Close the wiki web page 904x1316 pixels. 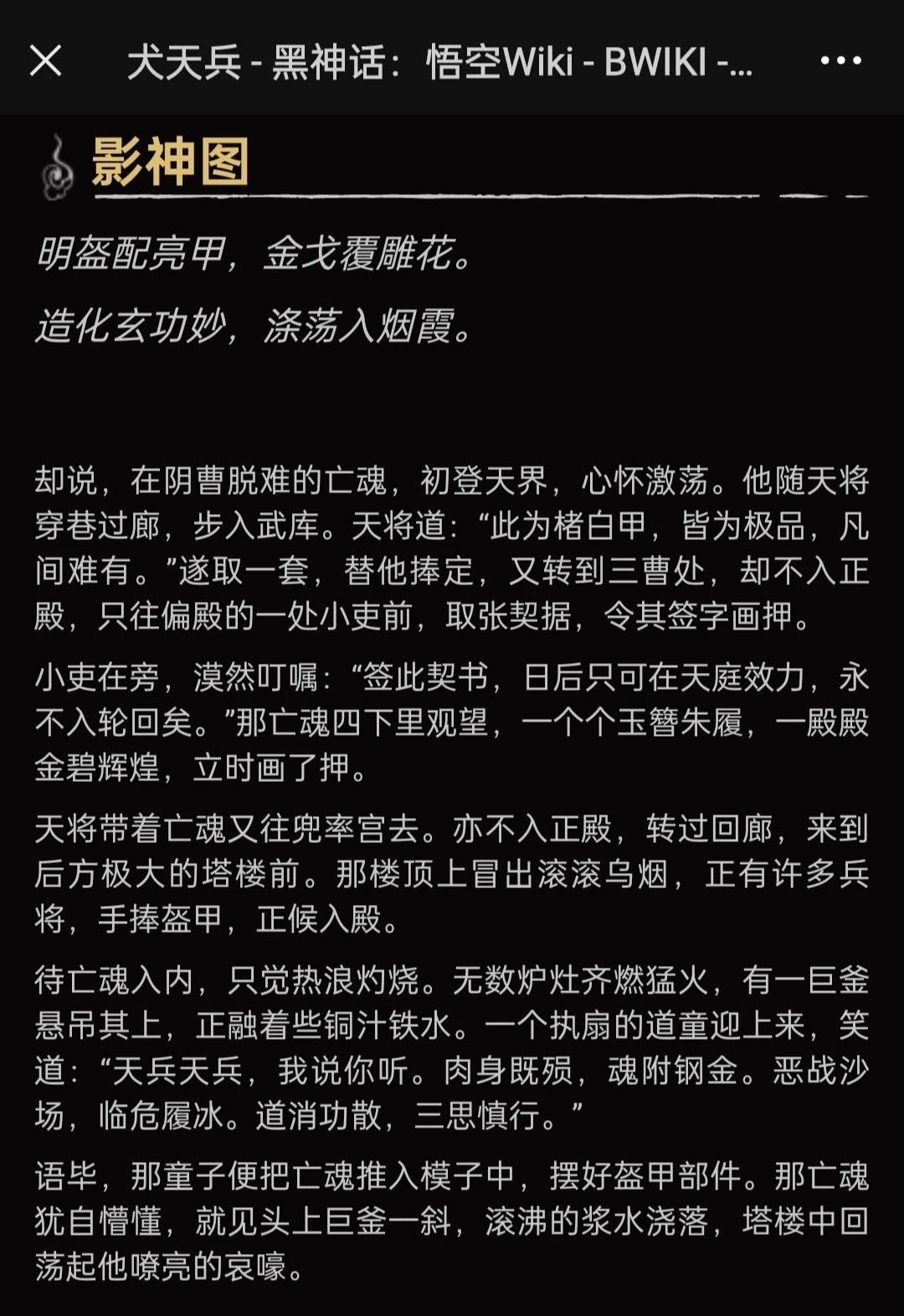45,60
